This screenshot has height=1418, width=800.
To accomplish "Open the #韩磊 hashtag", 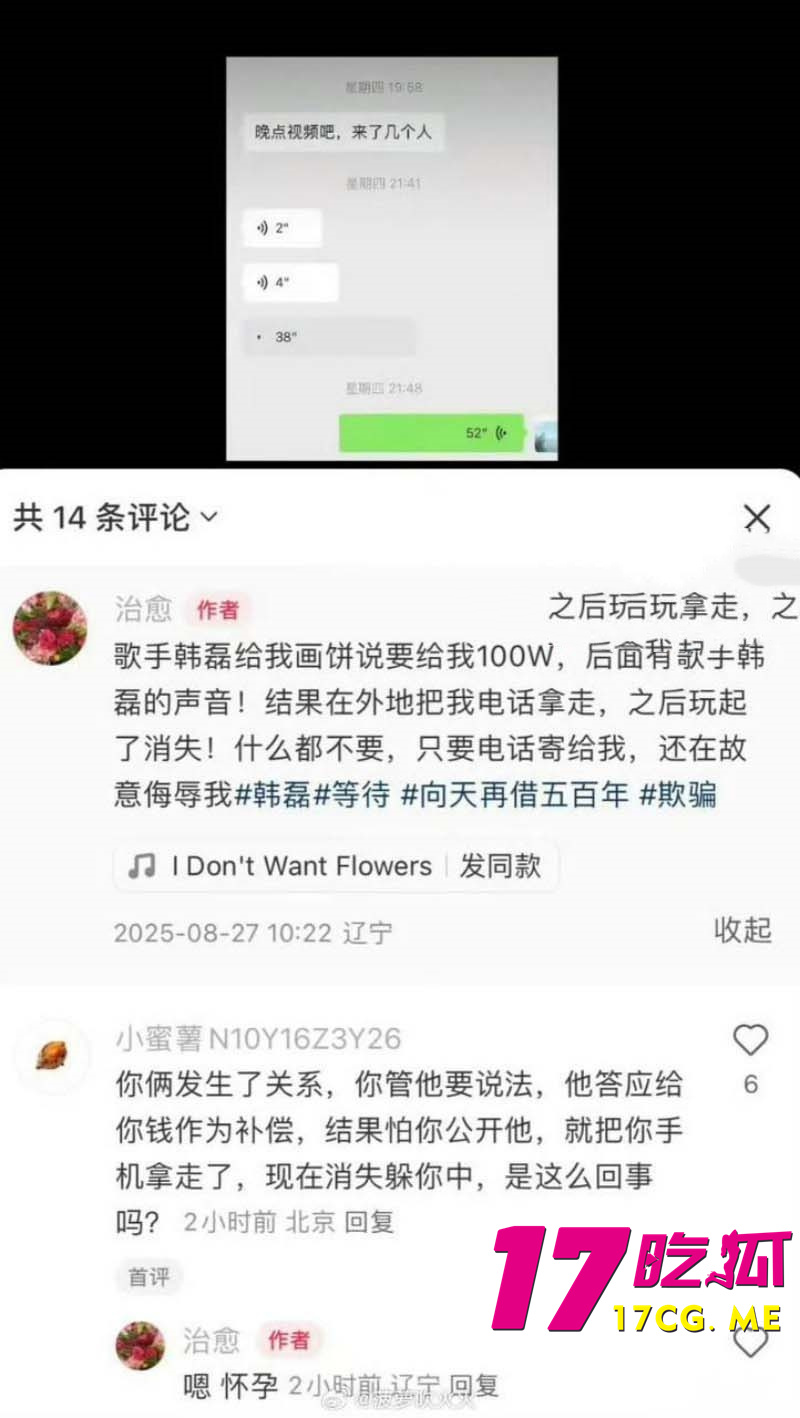I will point(272,795).
